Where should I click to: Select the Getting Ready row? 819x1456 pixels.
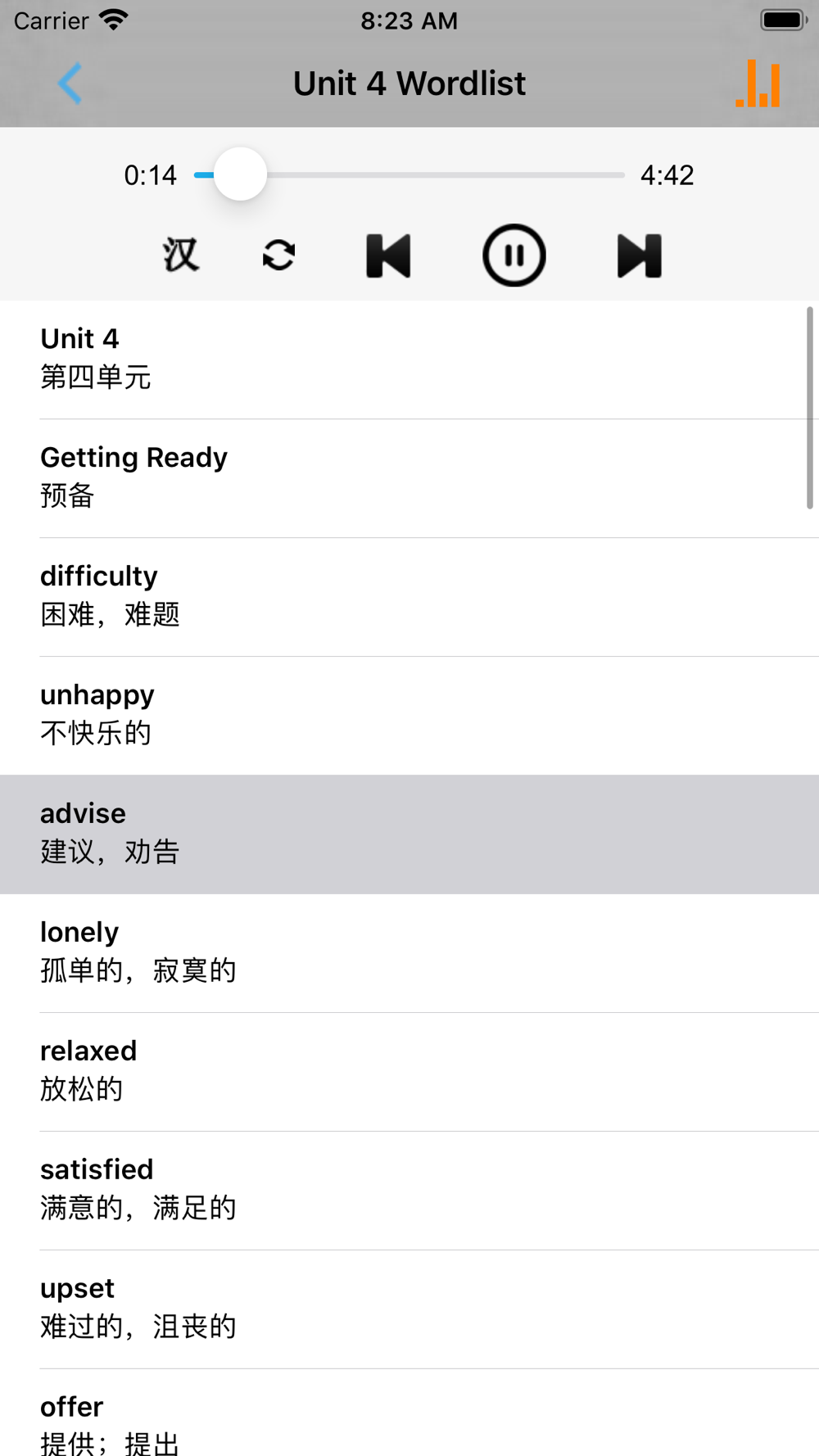coord(409,478)
